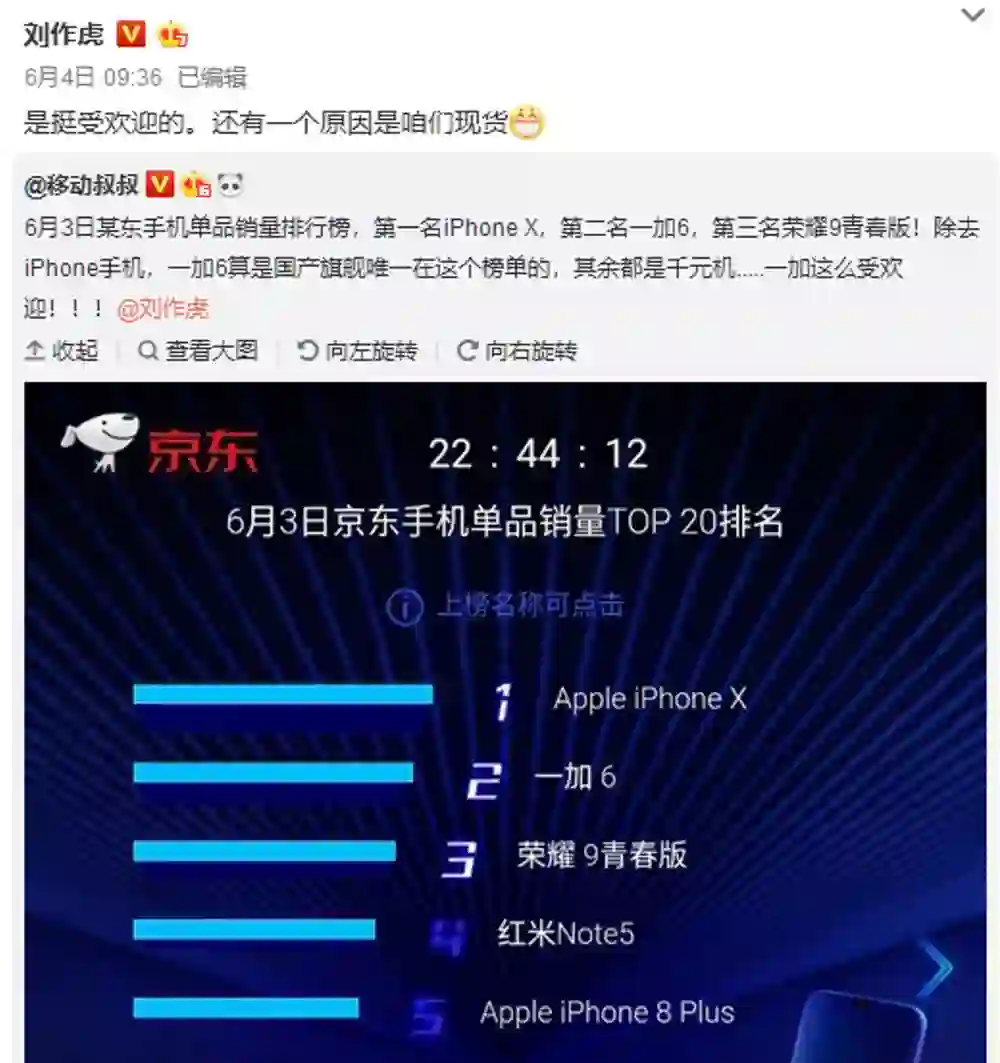Open the orange @刘作虎 mention link
This screenshot has width=1000, height=1063.
163,309
